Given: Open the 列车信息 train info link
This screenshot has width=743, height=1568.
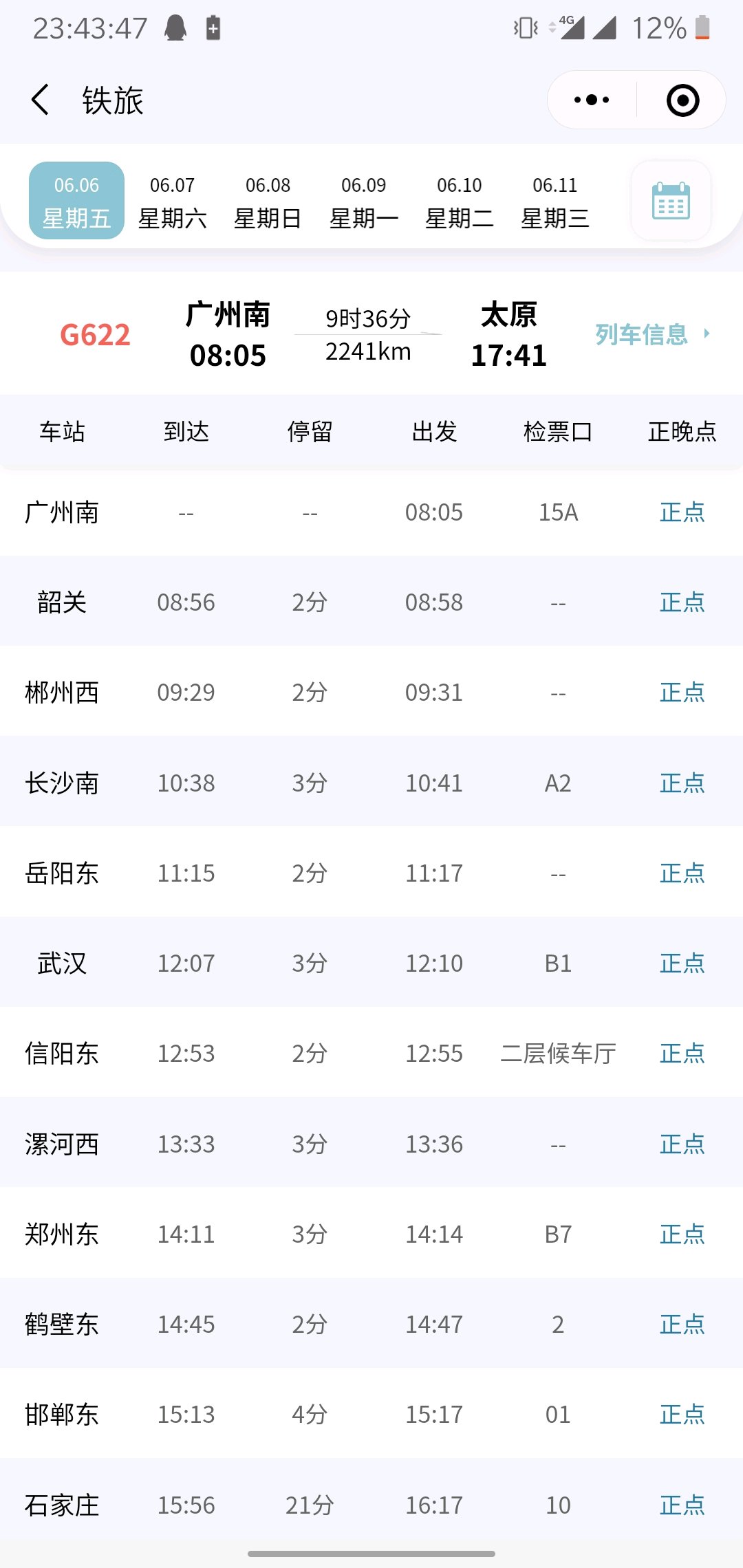Looking at the screenshot, I should point(652,334).
